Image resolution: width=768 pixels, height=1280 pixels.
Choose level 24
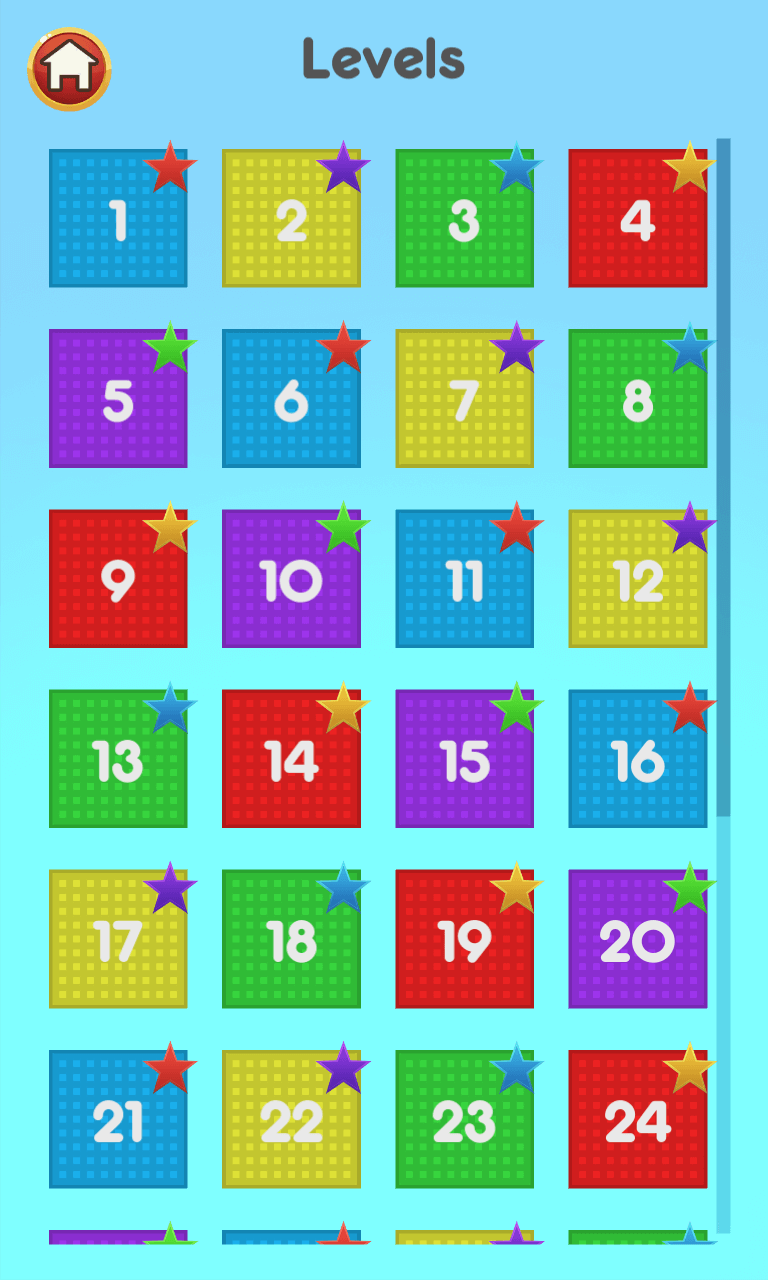637,1119
